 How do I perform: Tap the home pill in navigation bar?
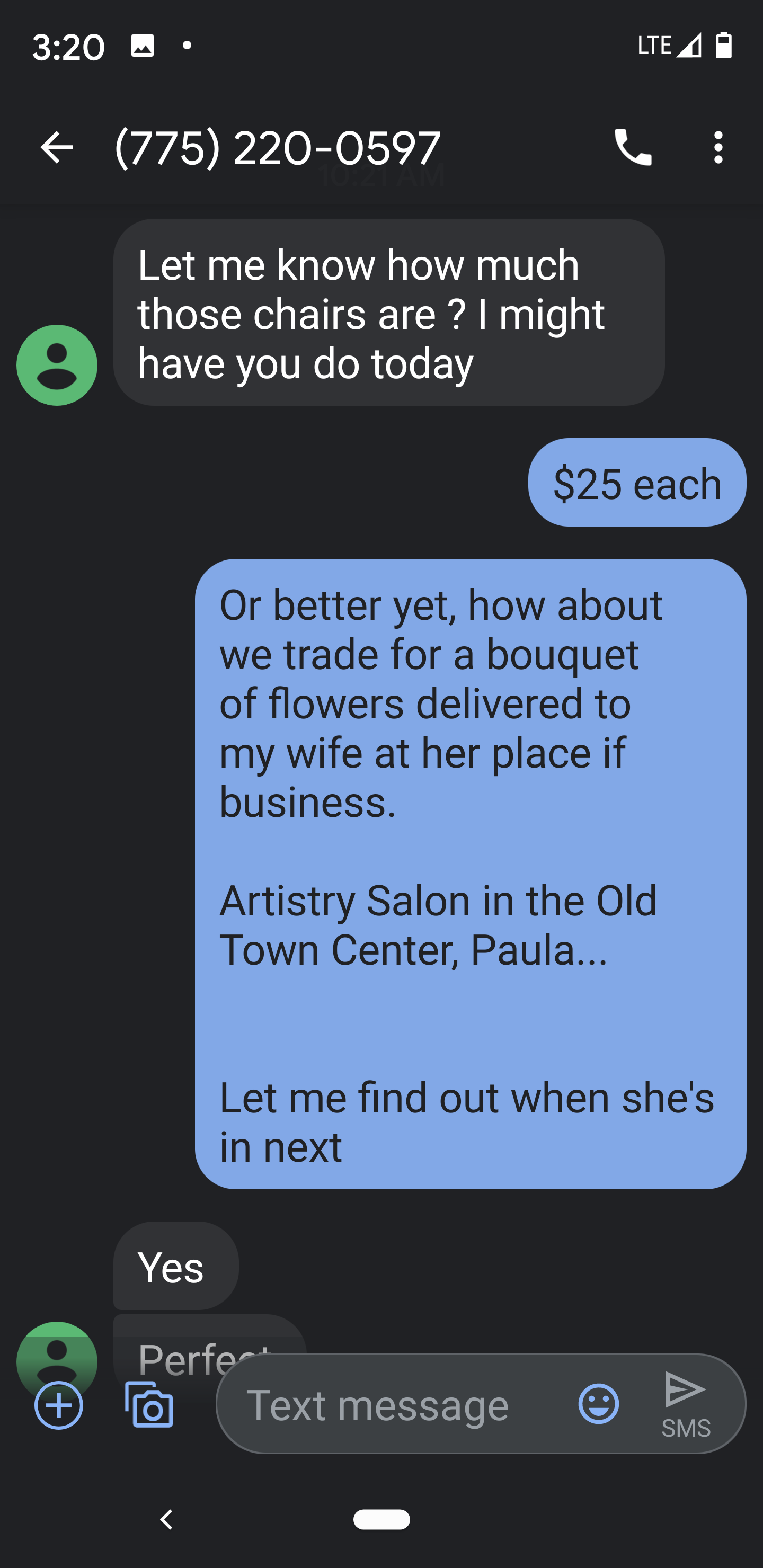(x=382, y=1519)
